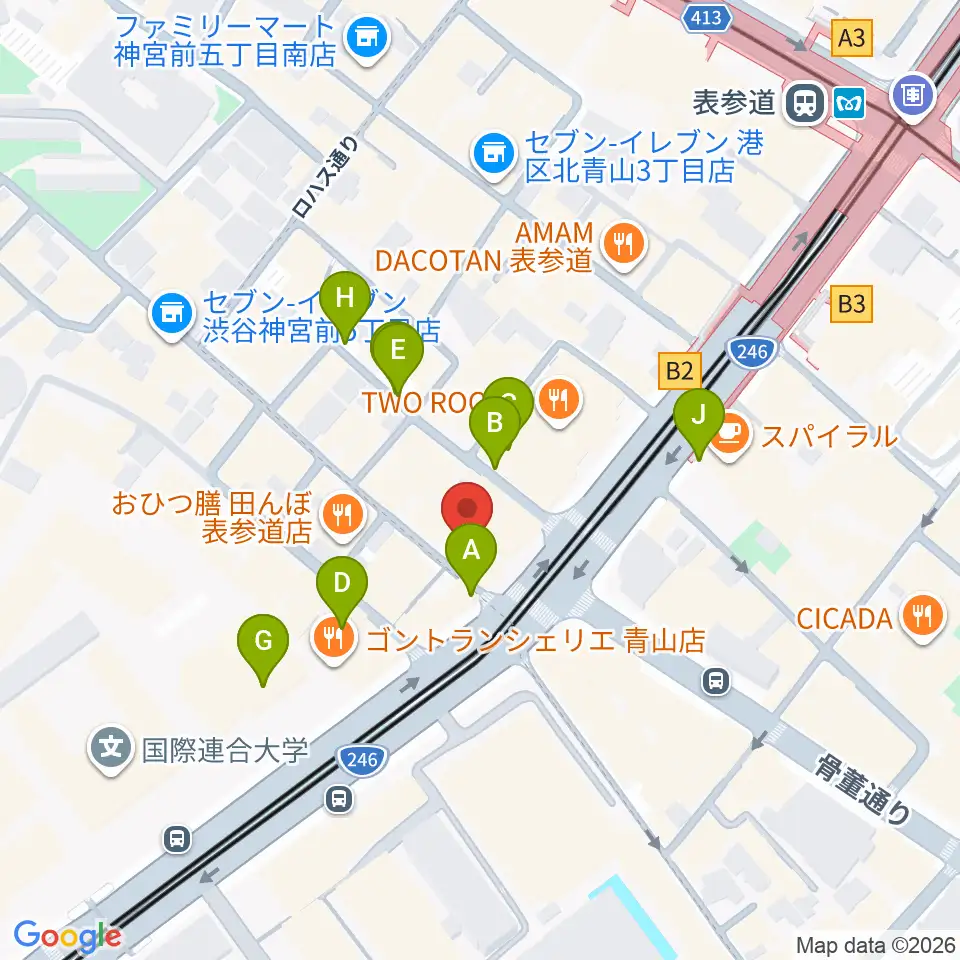Open green marker D
960x960 pixels.
coord(342,583)
